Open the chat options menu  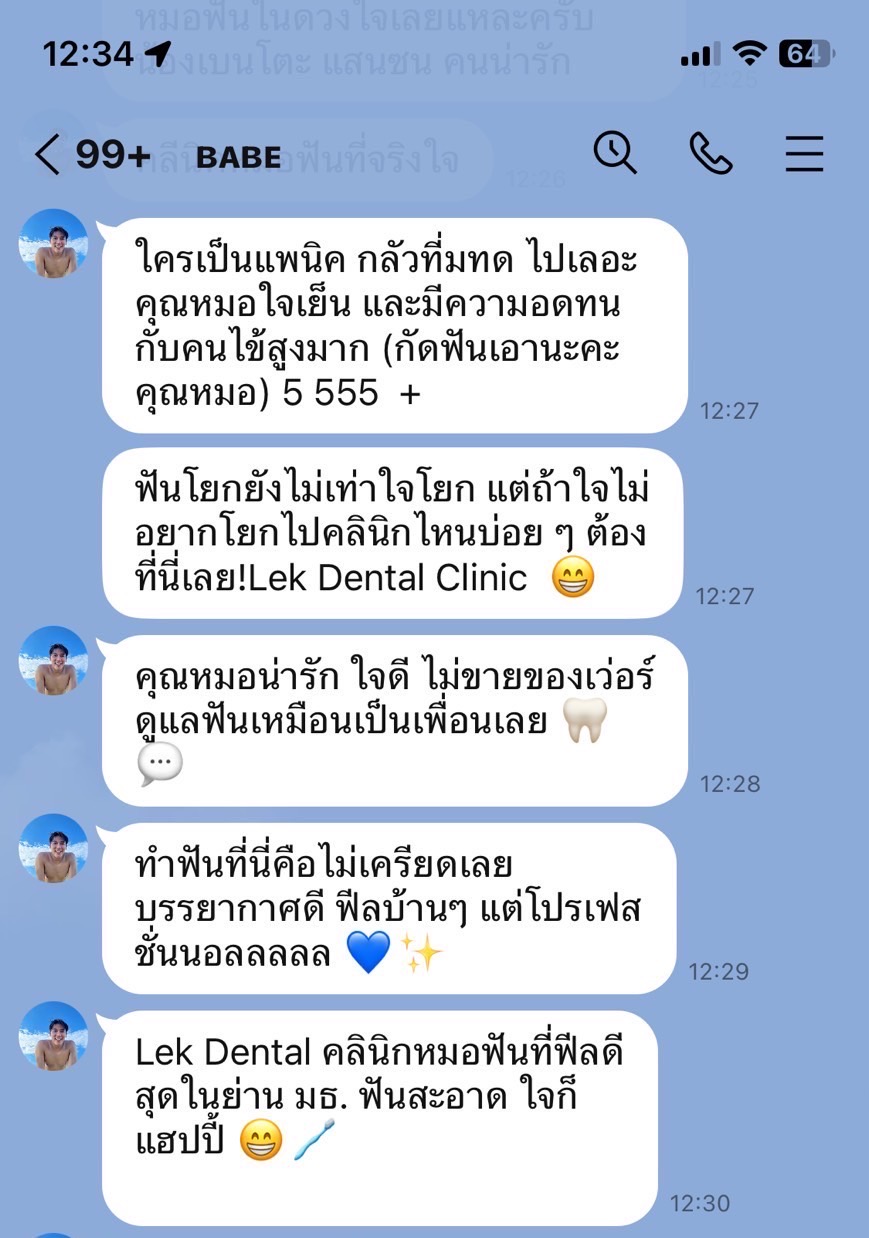point(803,154)
